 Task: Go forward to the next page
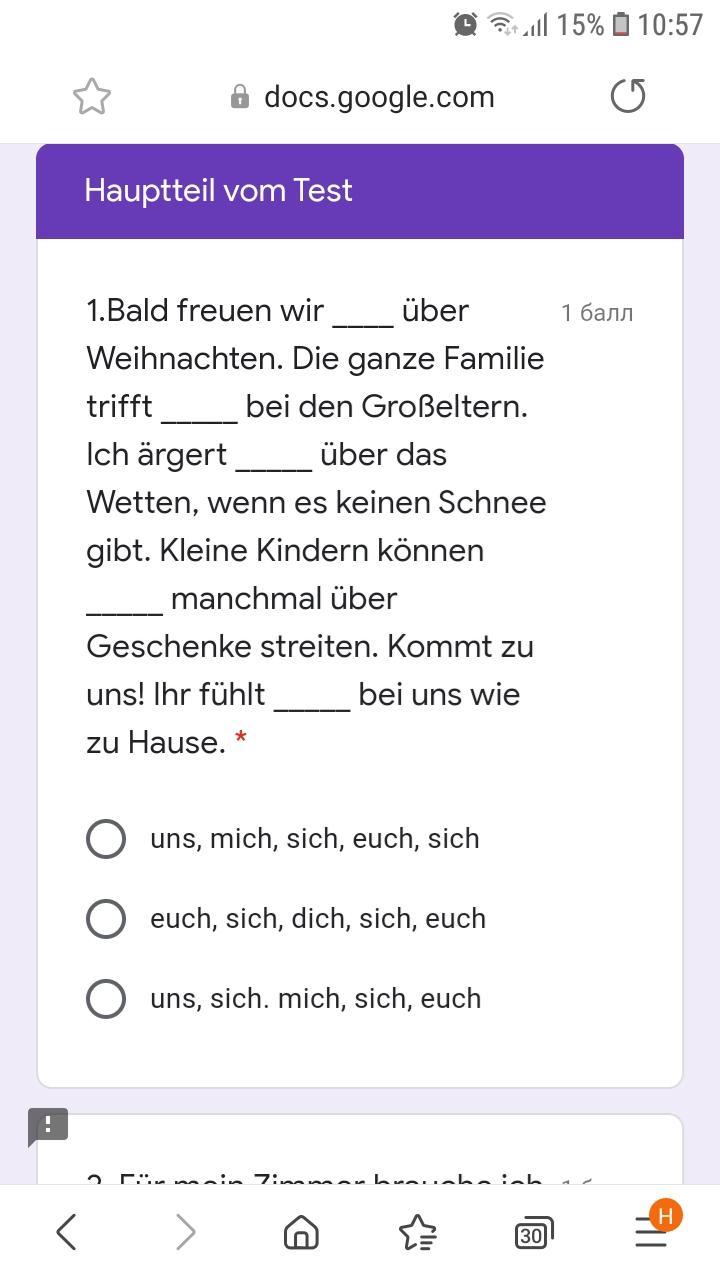(x=185, y=1232)
